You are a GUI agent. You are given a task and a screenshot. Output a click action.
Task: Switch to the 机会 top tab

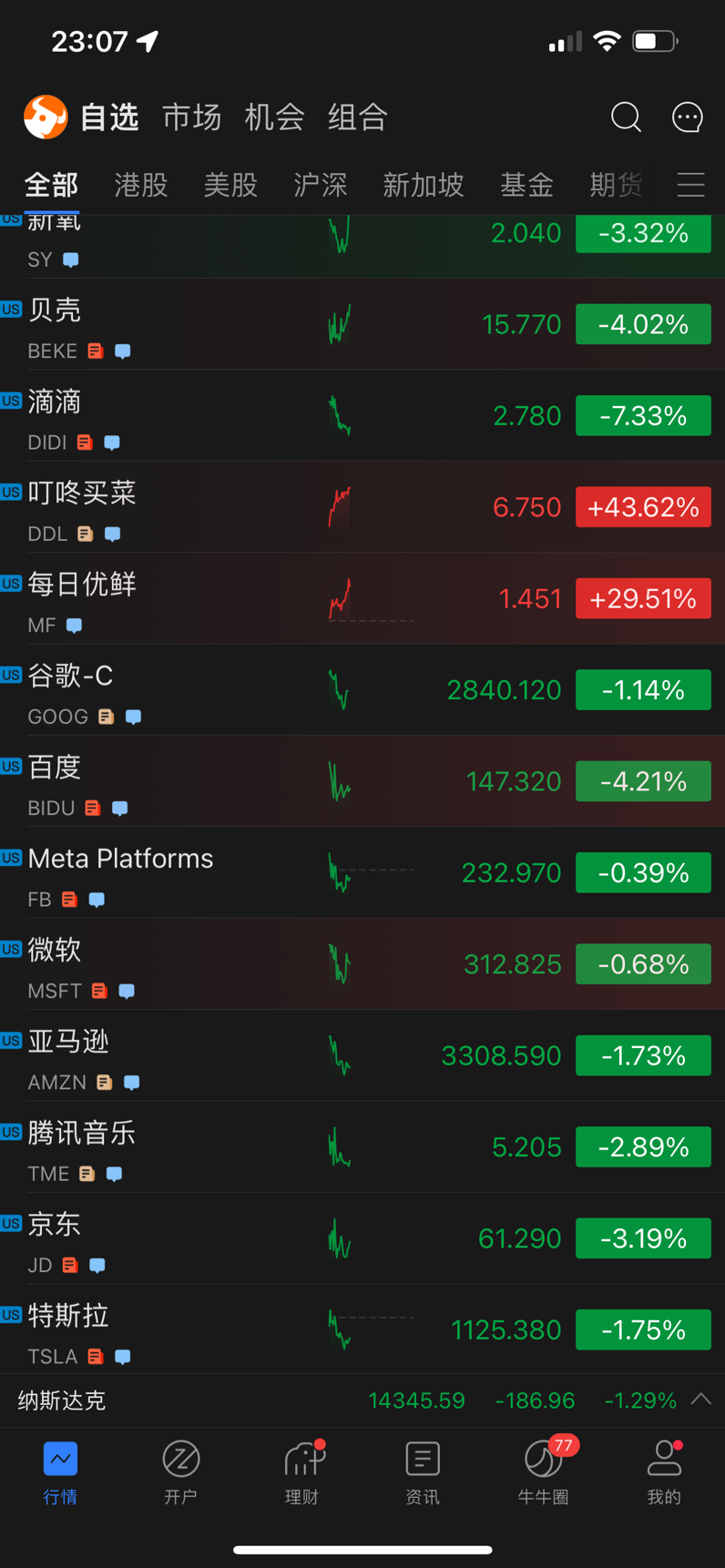[274, 117]
